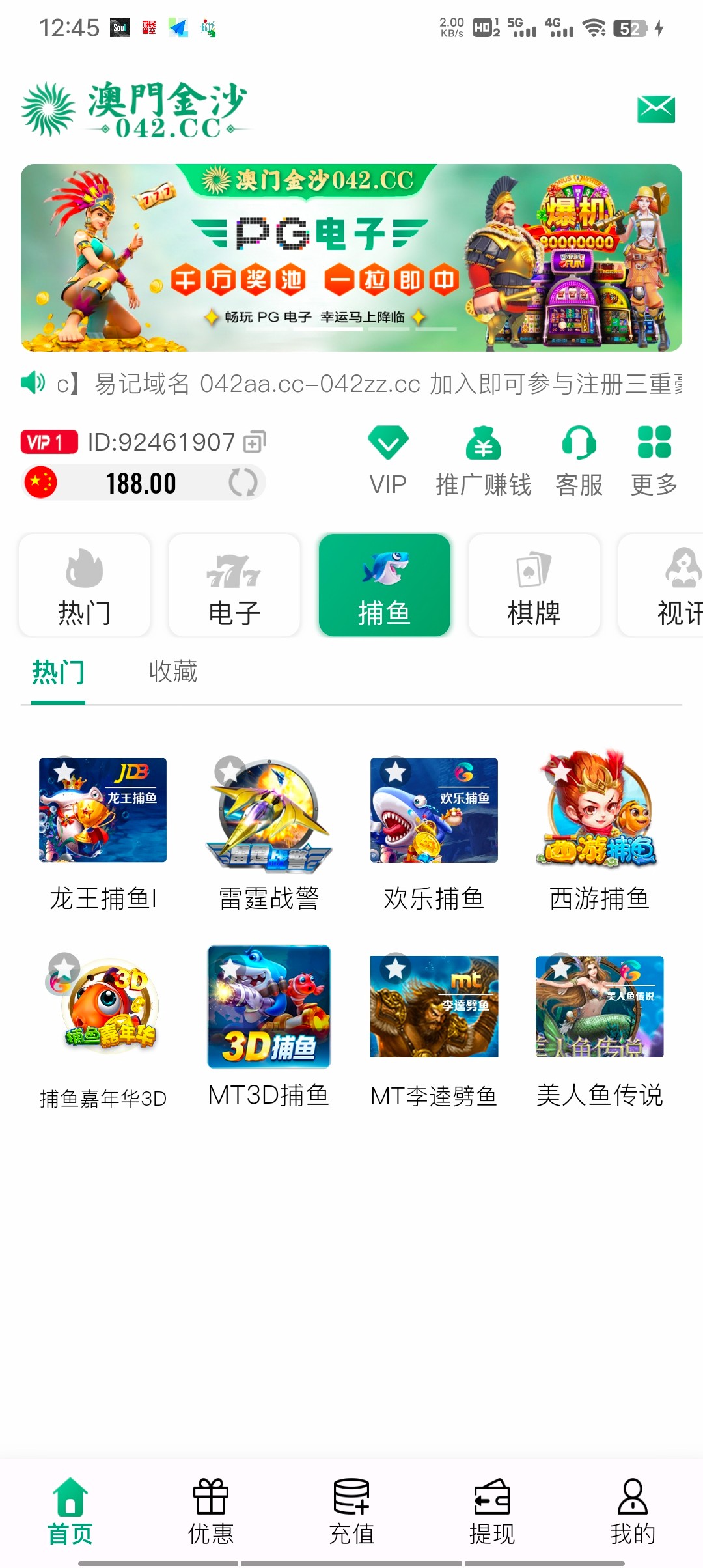This screenshot has height=1568, width=703.
Task: Go to 提现 withdrawal
Action: (491, 1511)
